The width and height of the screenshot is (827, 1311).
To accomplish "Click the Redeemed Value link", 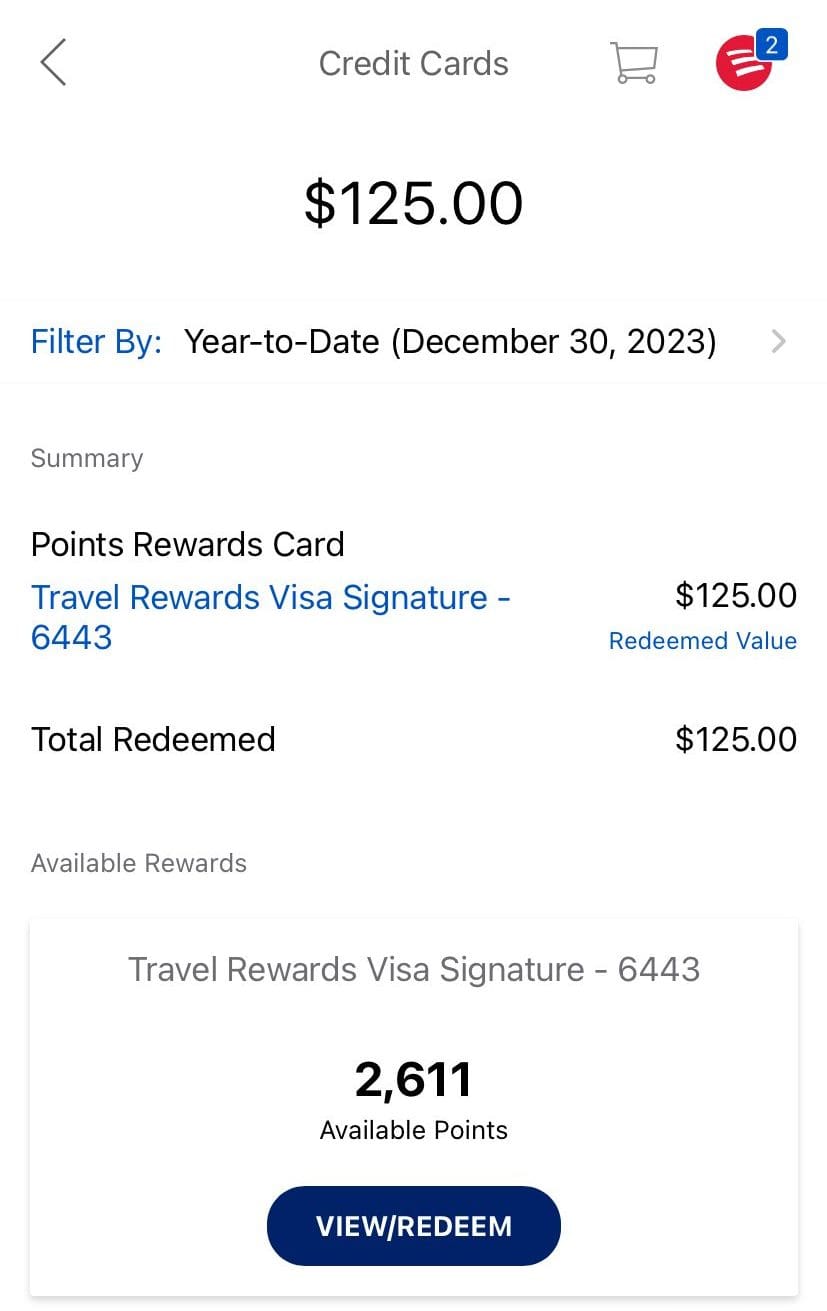I will [x=702, y=641].
